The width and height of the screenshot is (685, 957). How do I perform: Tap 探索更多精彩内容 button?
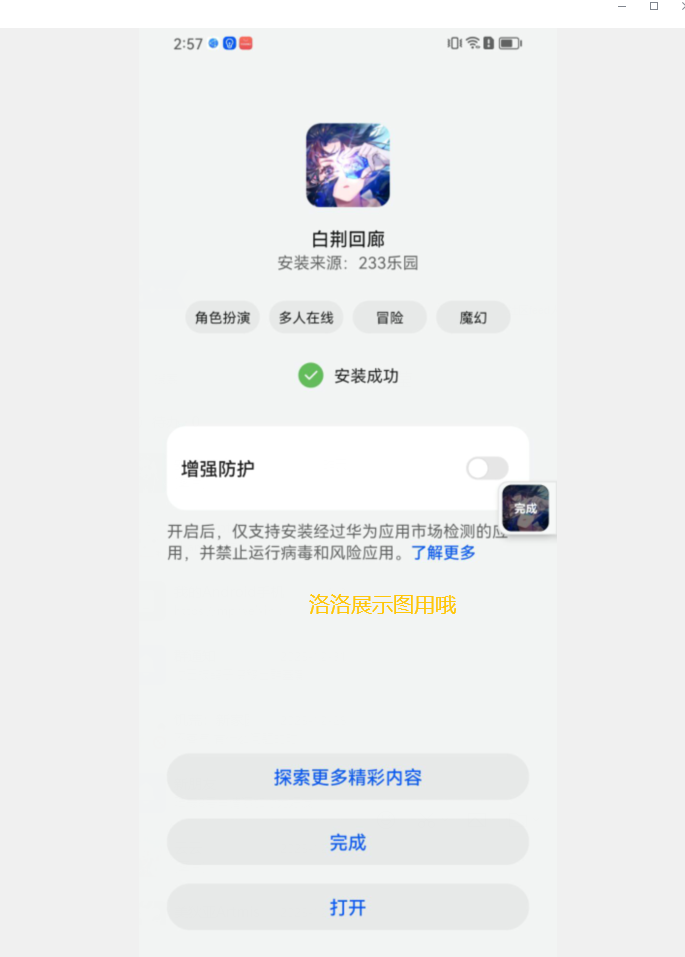coord(347,777)
